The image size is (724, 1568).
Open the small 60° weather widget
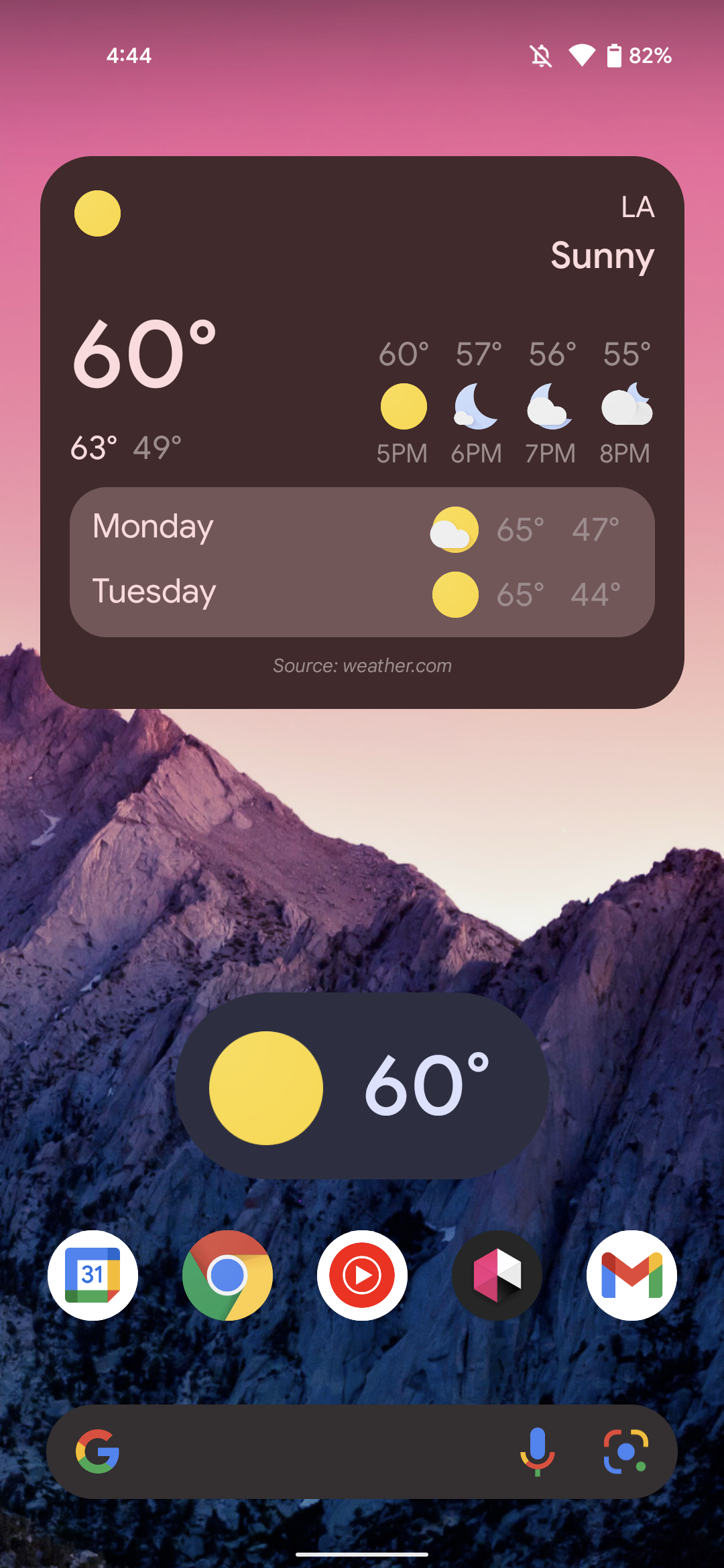pos(362,1087)
